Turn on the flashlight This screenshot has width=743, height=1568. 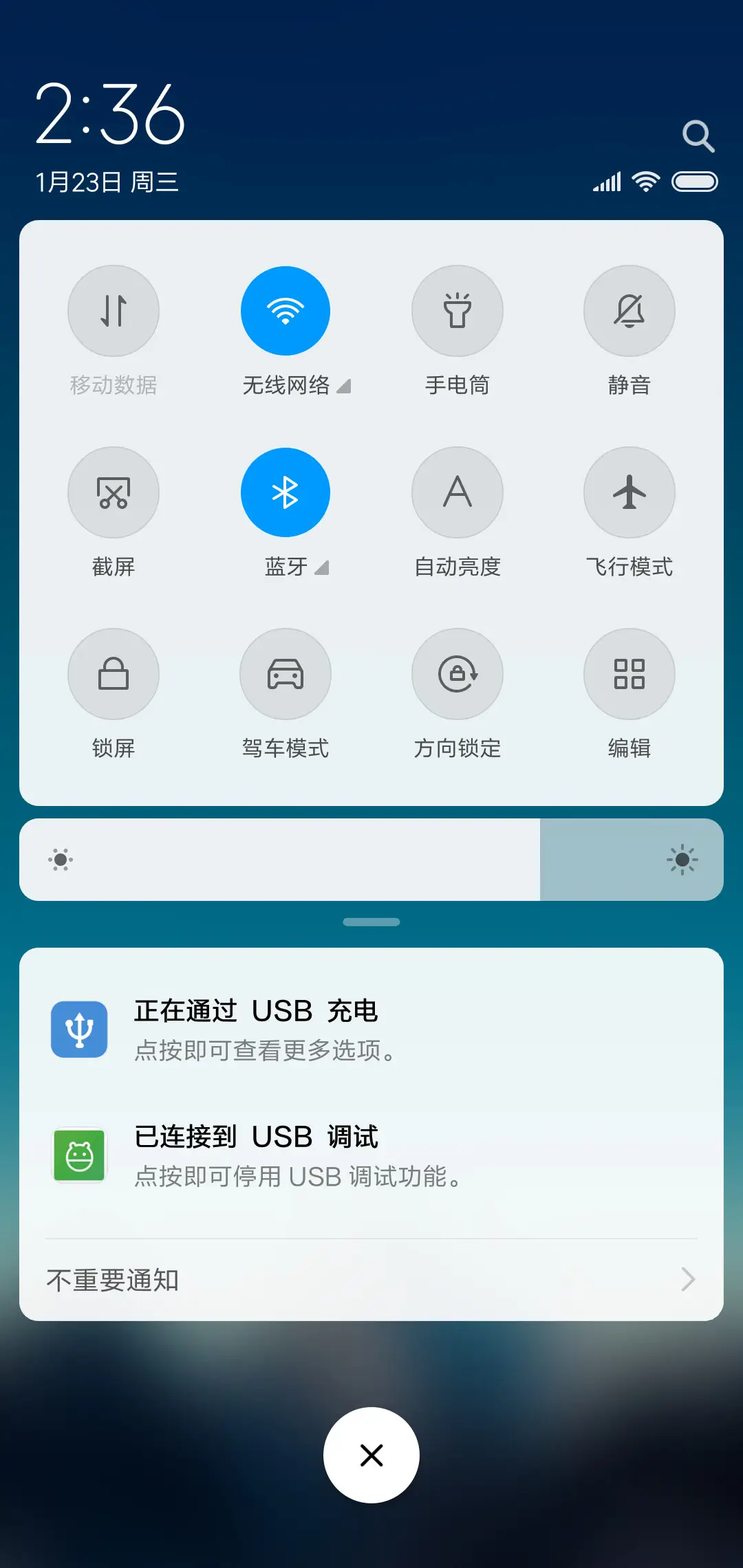(x=457, y=311)
